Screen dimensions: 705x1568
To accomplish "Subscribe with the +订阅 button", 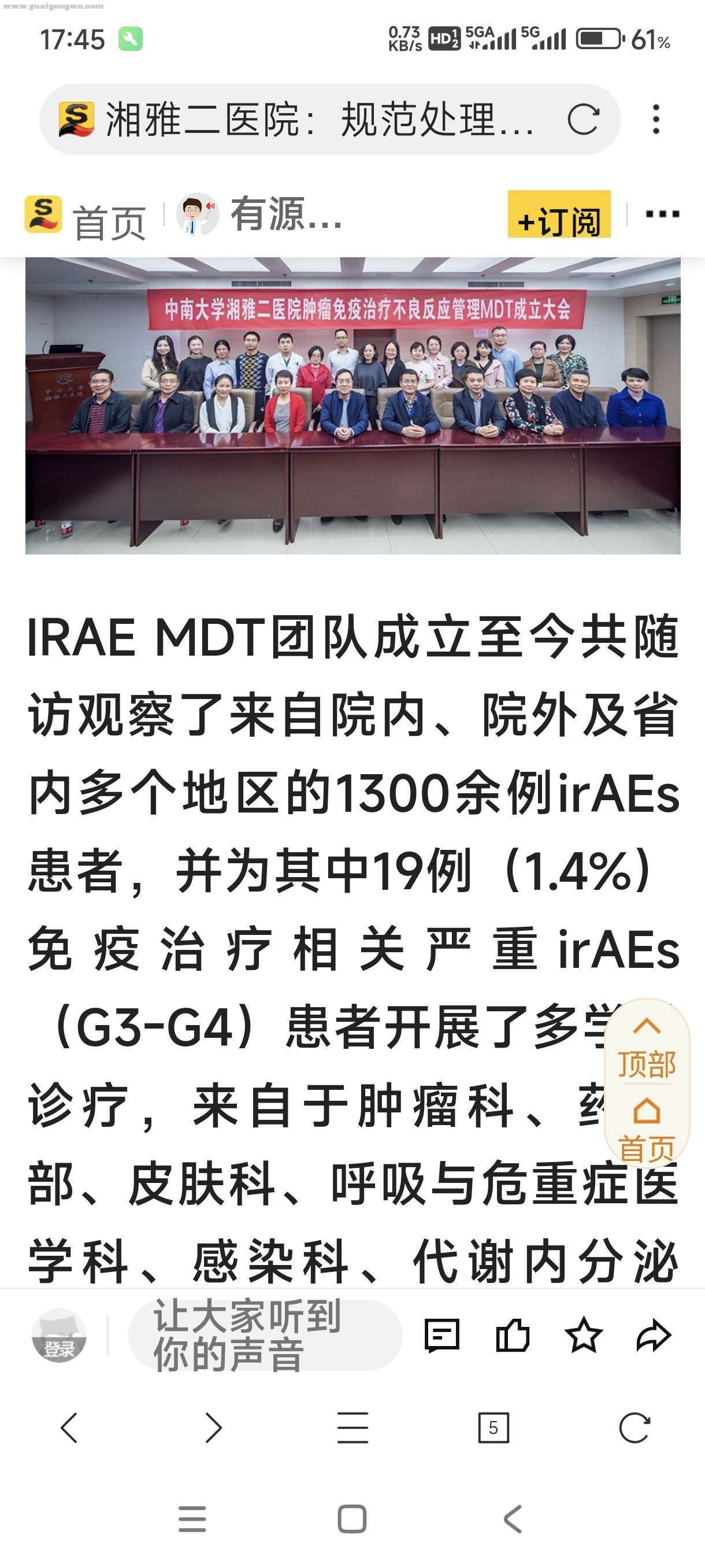I will click(558, 216).
